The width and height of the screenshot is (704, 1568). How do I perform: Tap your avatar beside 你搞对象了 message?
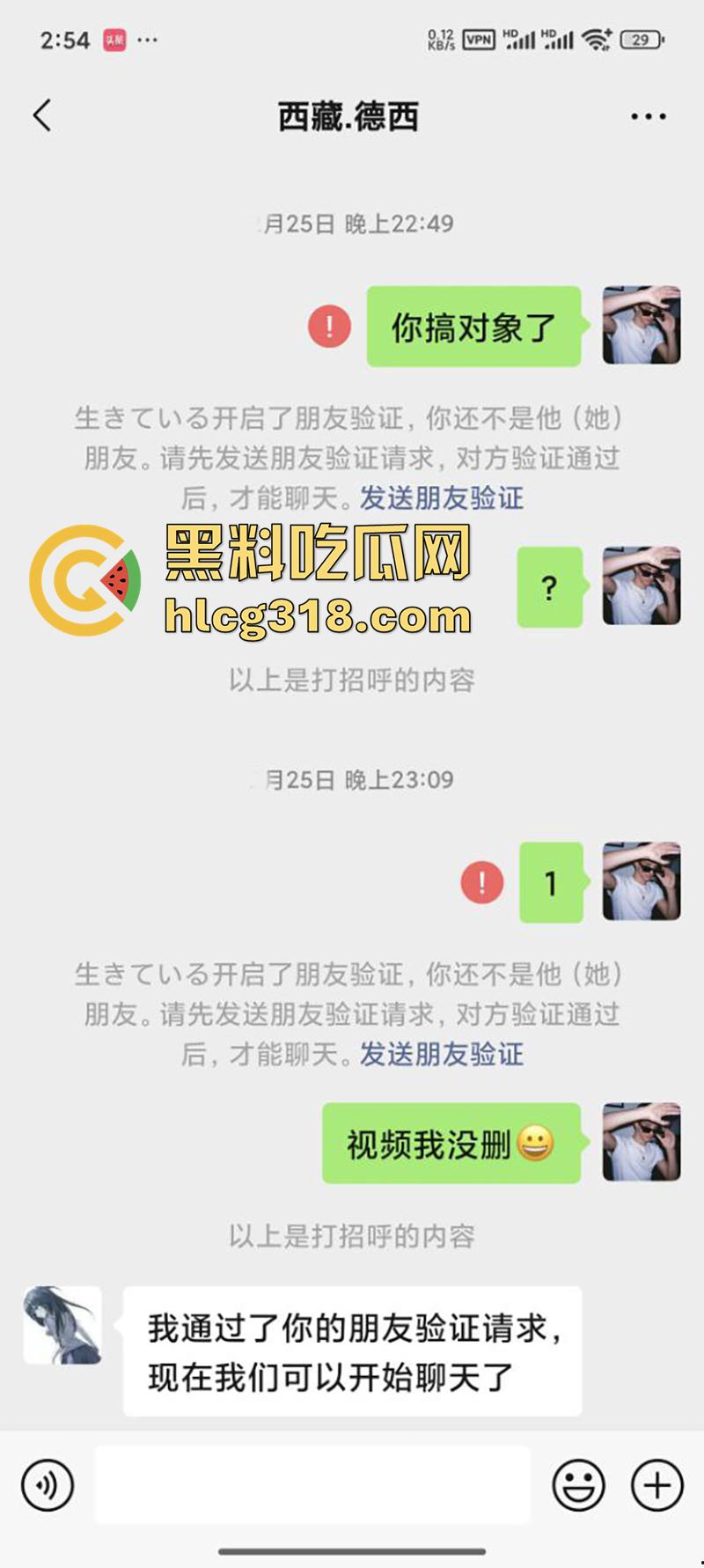[x=641, y=326]
